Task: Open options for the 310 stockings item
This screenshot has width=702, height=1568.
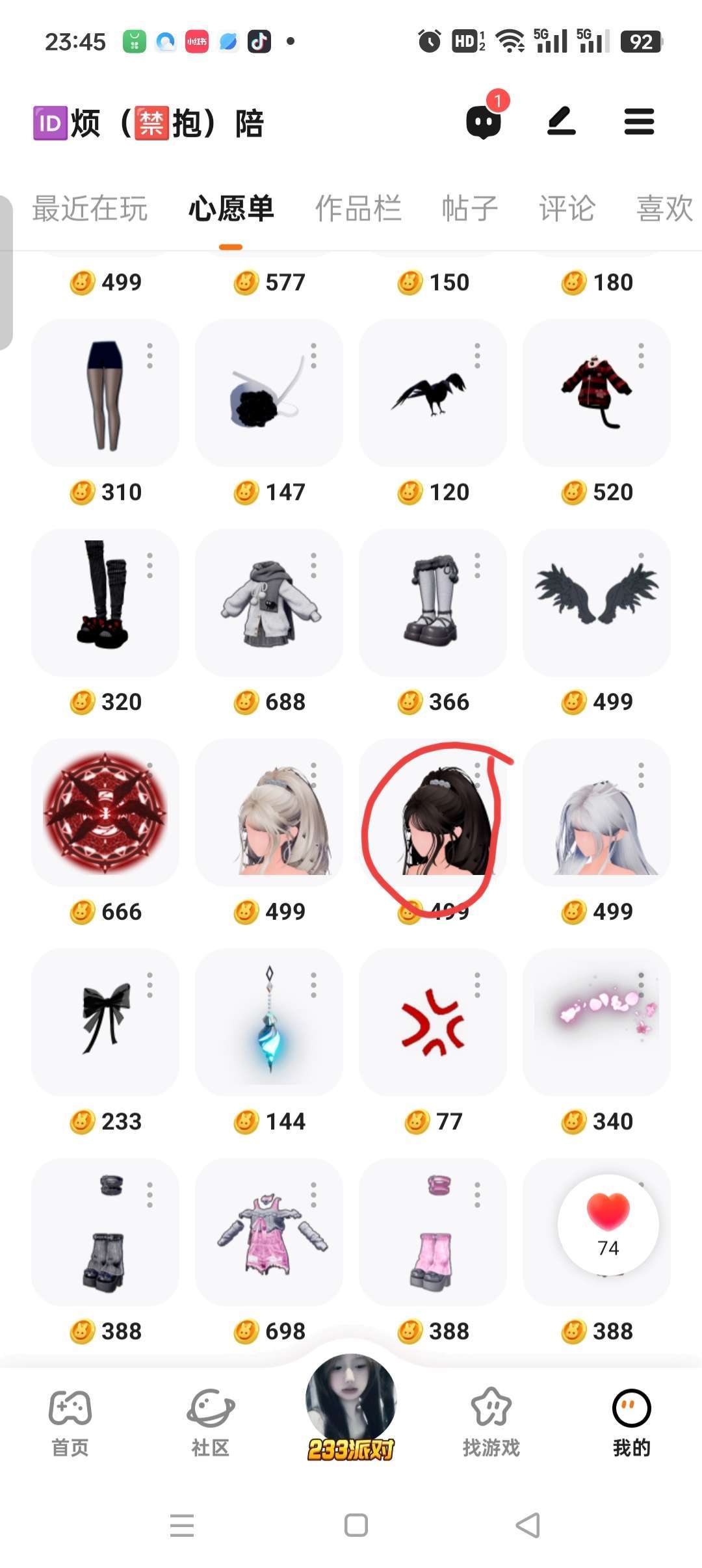Action: (150, 356)
